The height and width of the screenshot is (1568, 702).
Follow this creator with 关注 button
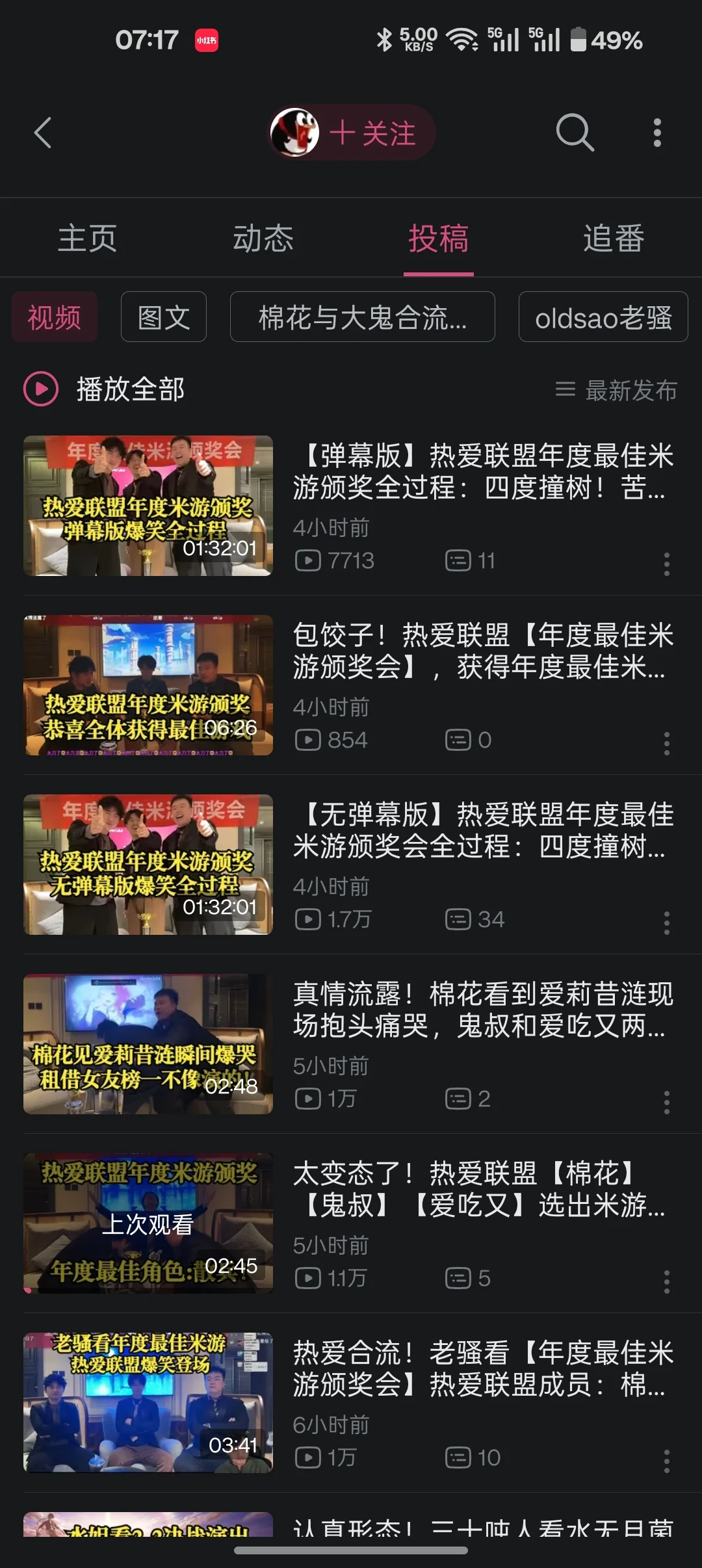point(372,133)
